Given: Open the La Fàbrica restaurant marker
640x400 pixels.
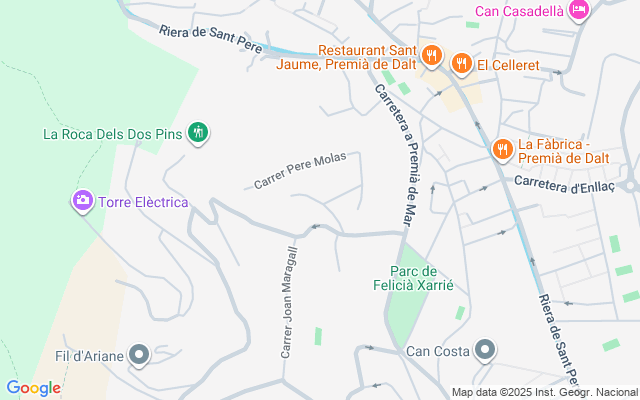Looking at the screenshot, I should 502,150.
